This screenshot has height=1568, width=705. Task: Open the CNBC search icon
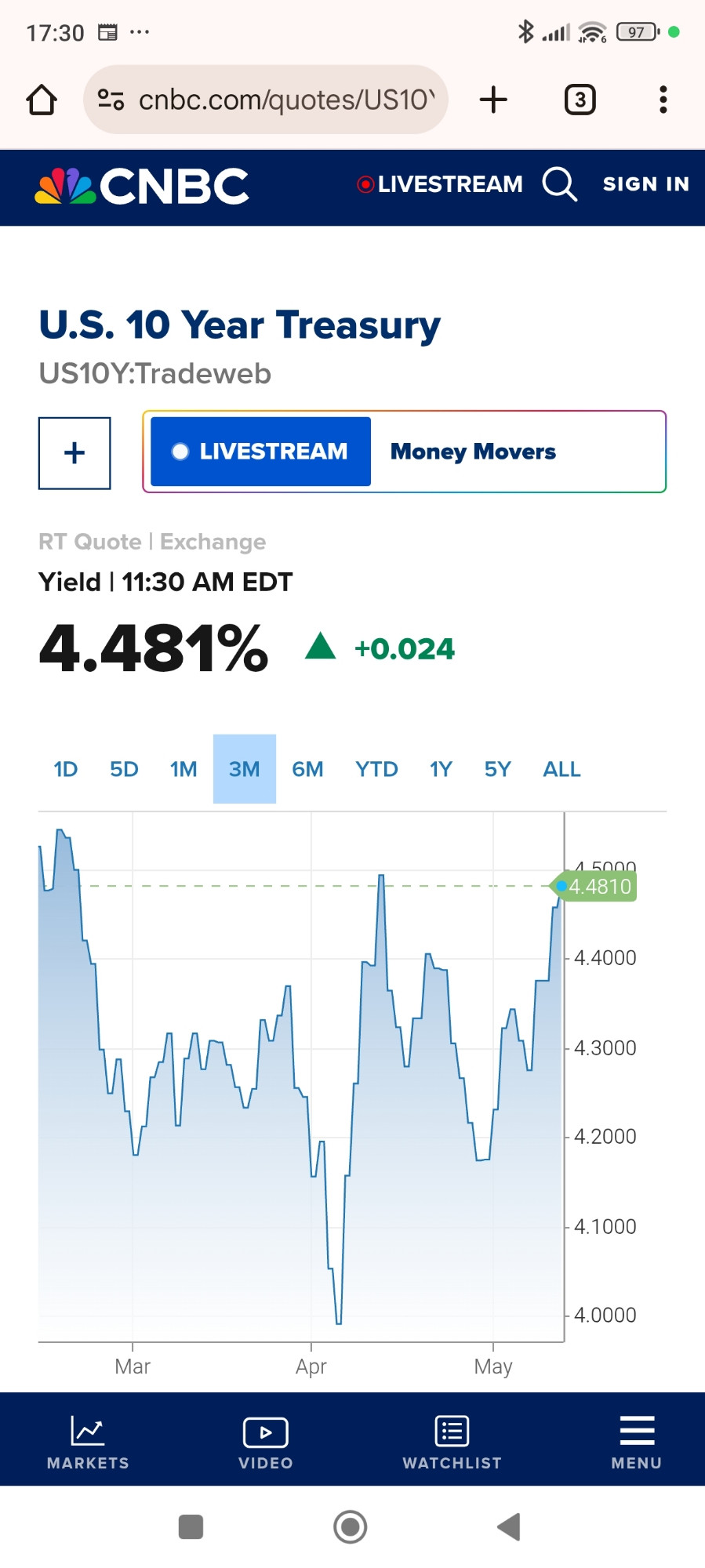[x=560, y=184]
